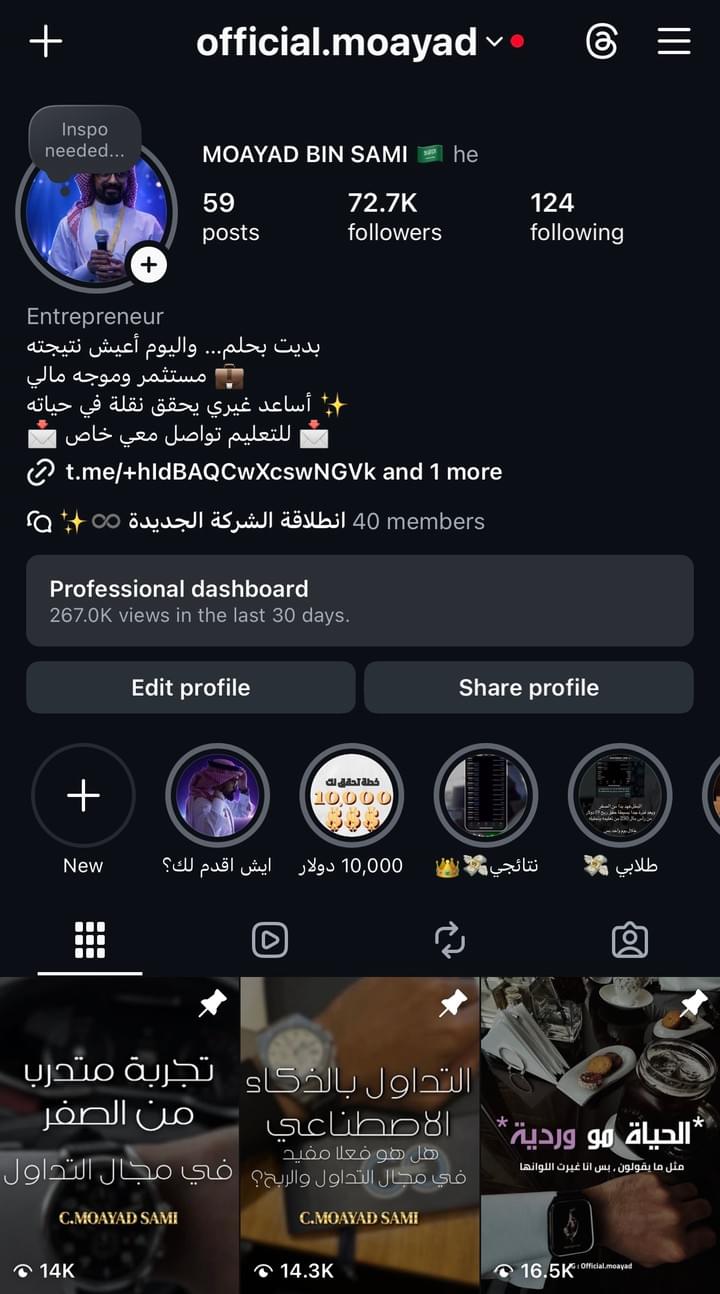Open the account switcher dropdown
Image resolution: width=720 pixels, height=1294 pixels.
(494, 42)
